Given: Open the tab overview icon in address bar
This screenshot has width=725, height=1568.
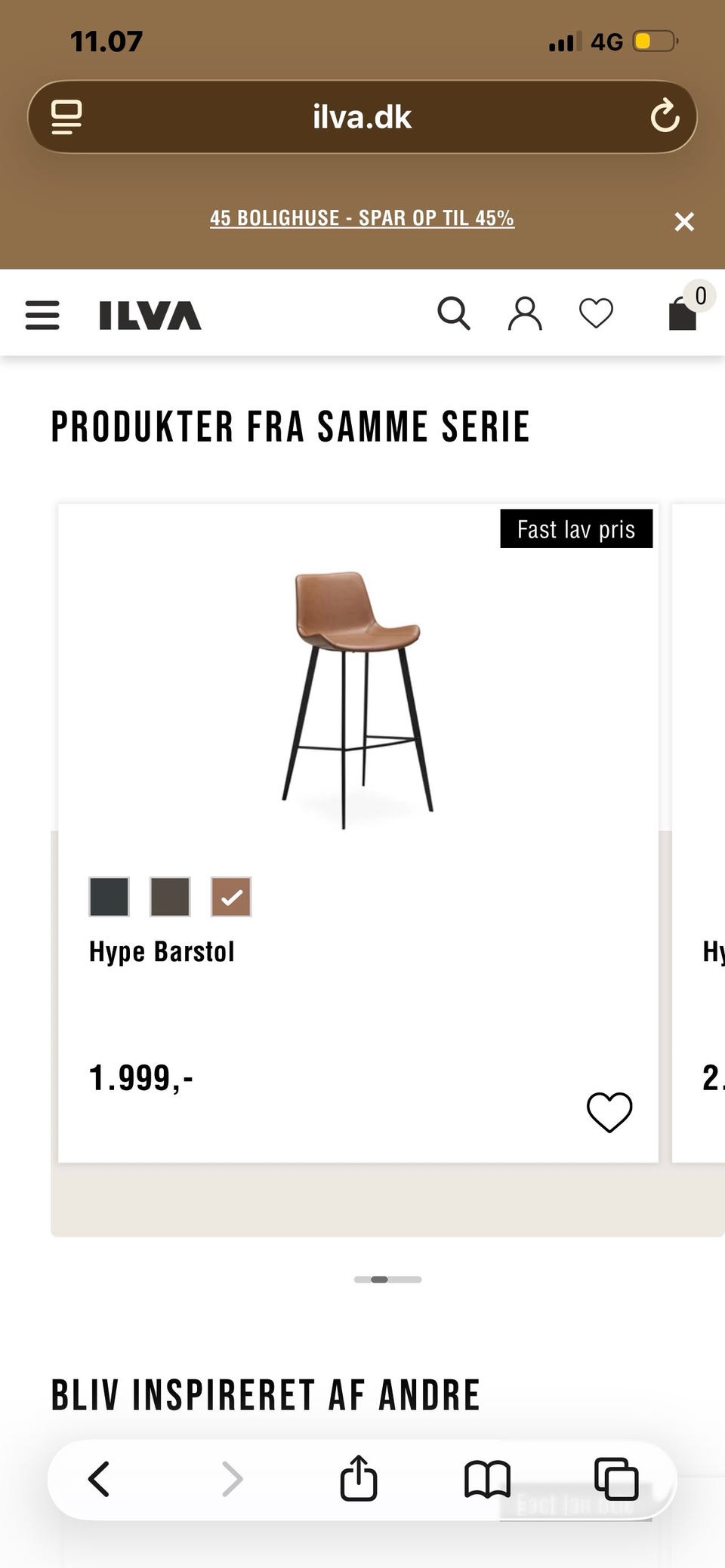Looking at the screenshot, I should pyautogui.click(x=65, y=116).
